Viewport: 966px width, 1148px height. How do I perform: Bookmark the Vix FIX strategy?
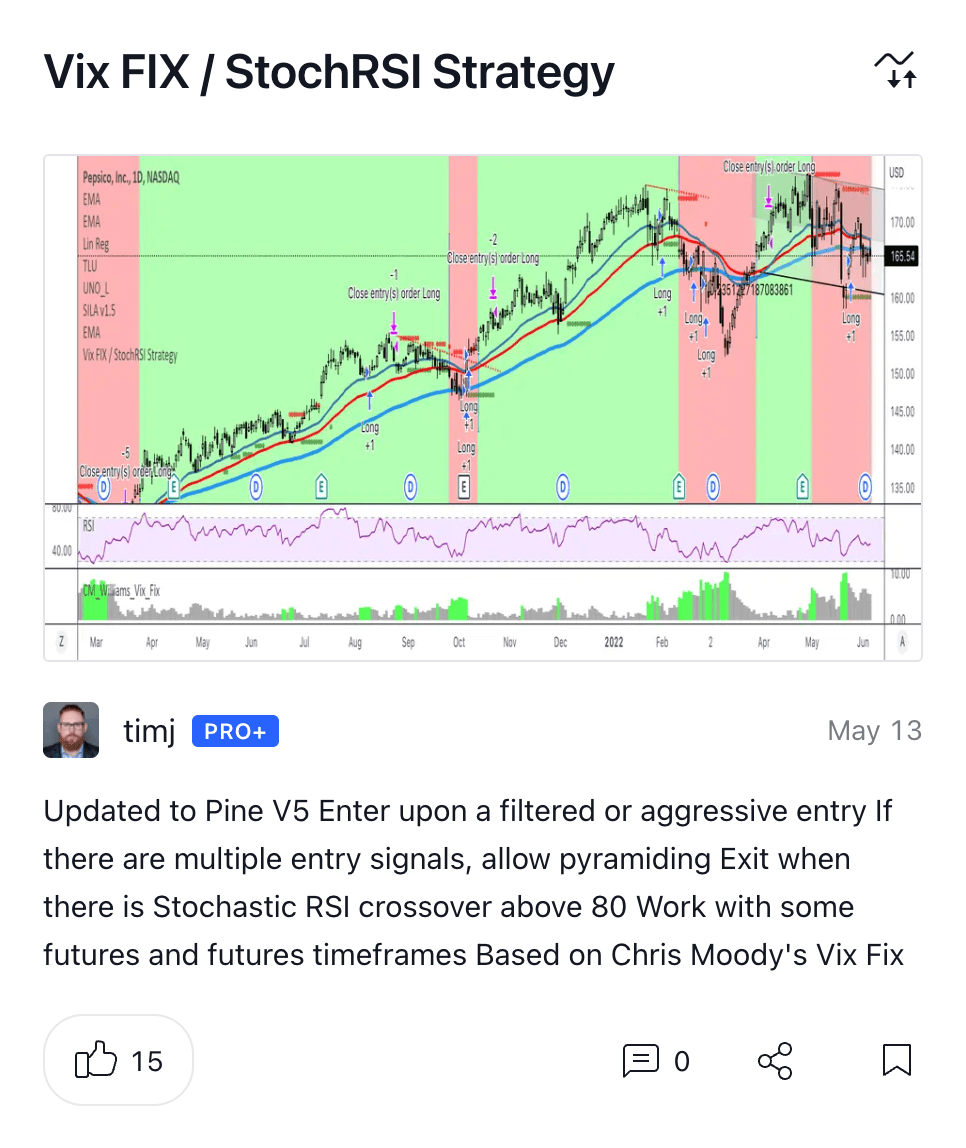tap(897, 1060)
